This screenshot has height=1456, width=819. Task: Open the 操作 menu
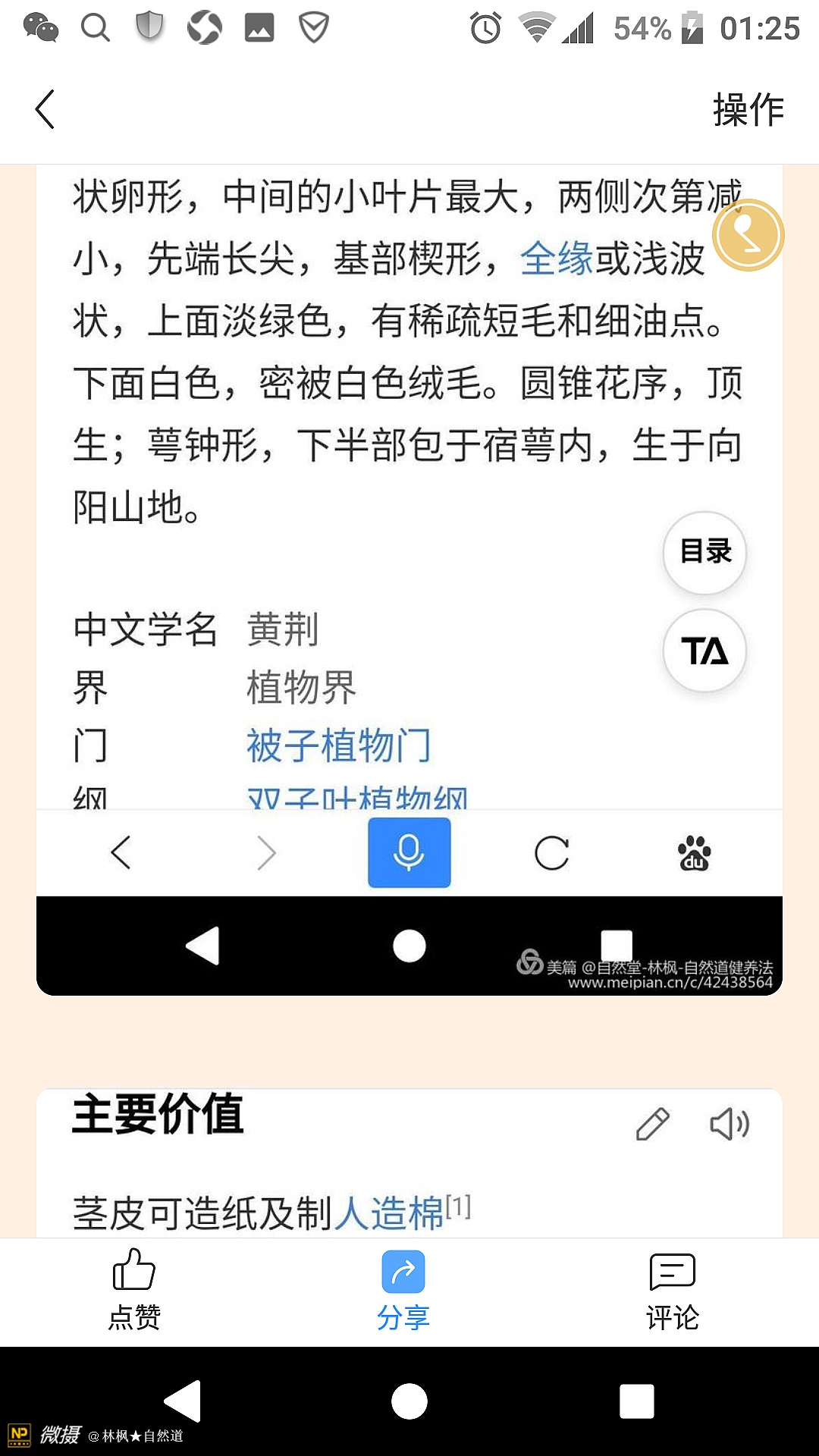click(x=748, y=109)
